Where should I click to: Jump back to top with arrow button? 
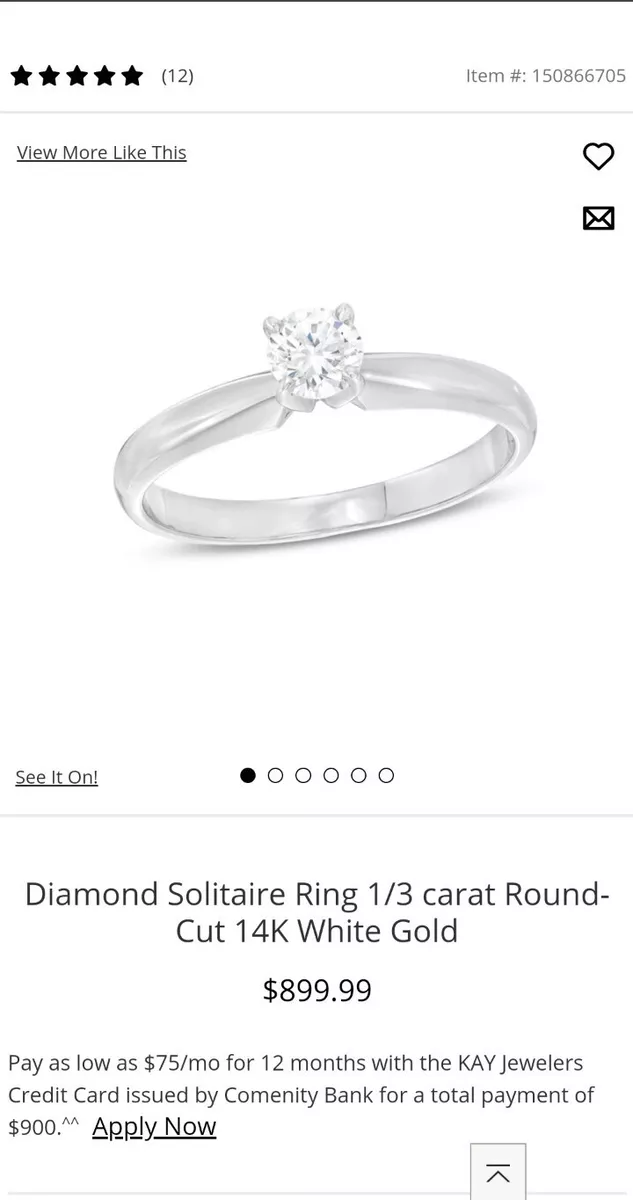click(497, 1172)
